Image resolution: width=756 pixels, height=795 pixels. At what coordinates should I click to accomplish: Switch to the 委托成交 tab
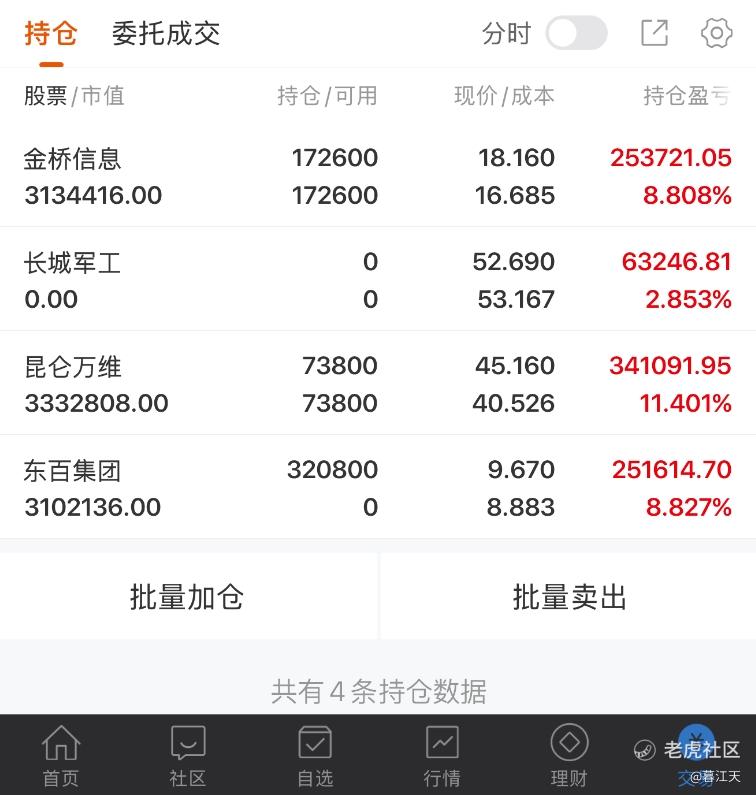(x=166, y=33)
